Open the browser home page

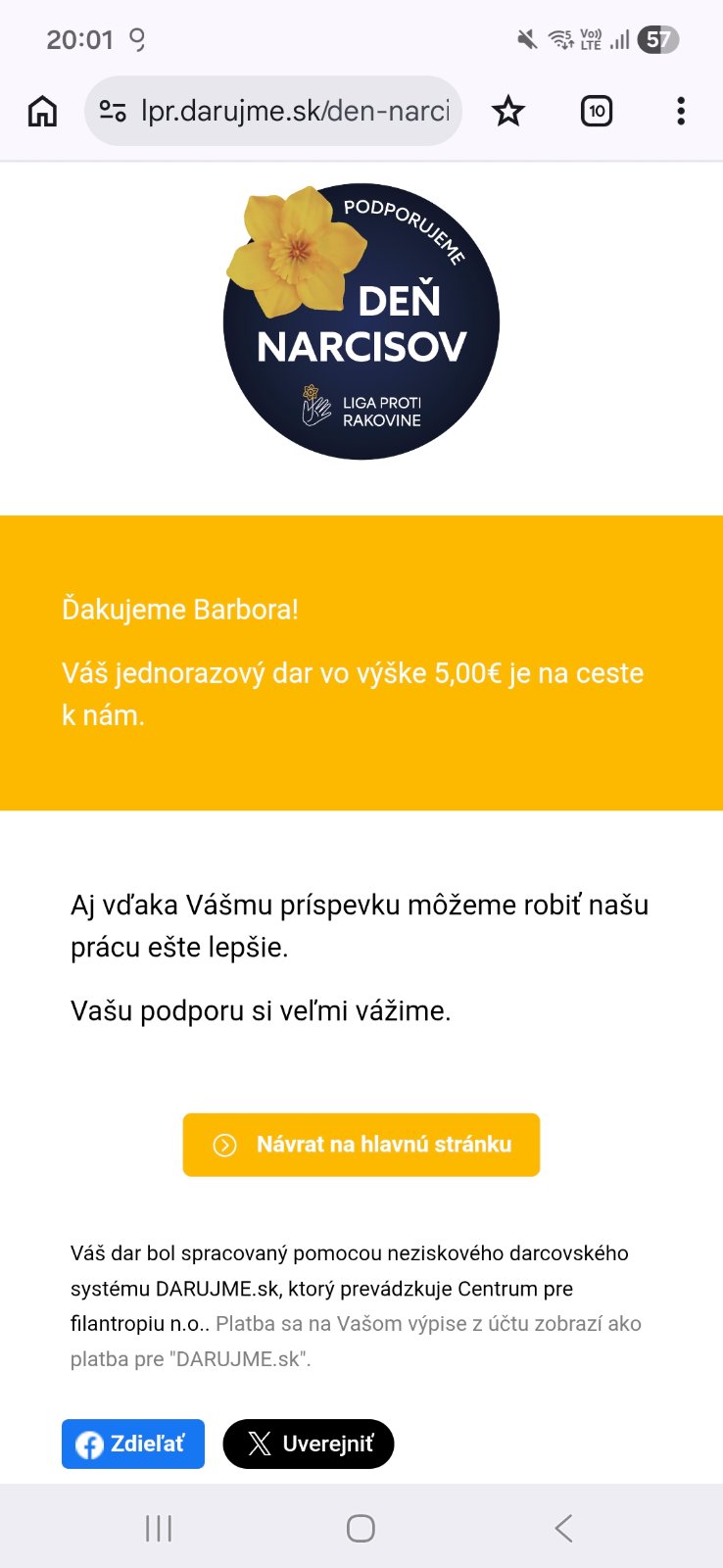[42, 112]
